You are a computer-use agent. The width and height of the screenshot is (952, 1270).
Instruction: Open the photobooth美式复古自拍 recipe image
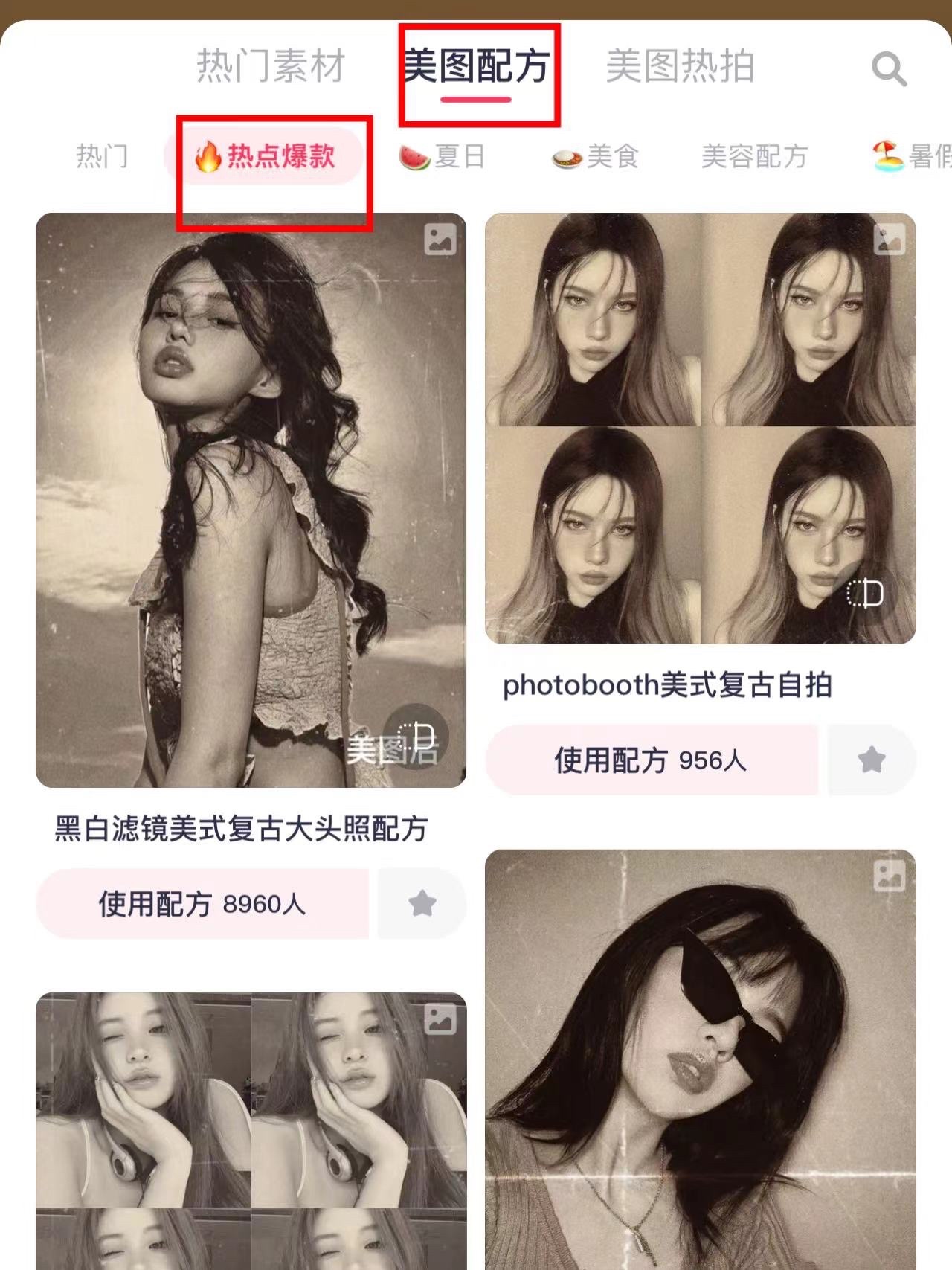700,428
